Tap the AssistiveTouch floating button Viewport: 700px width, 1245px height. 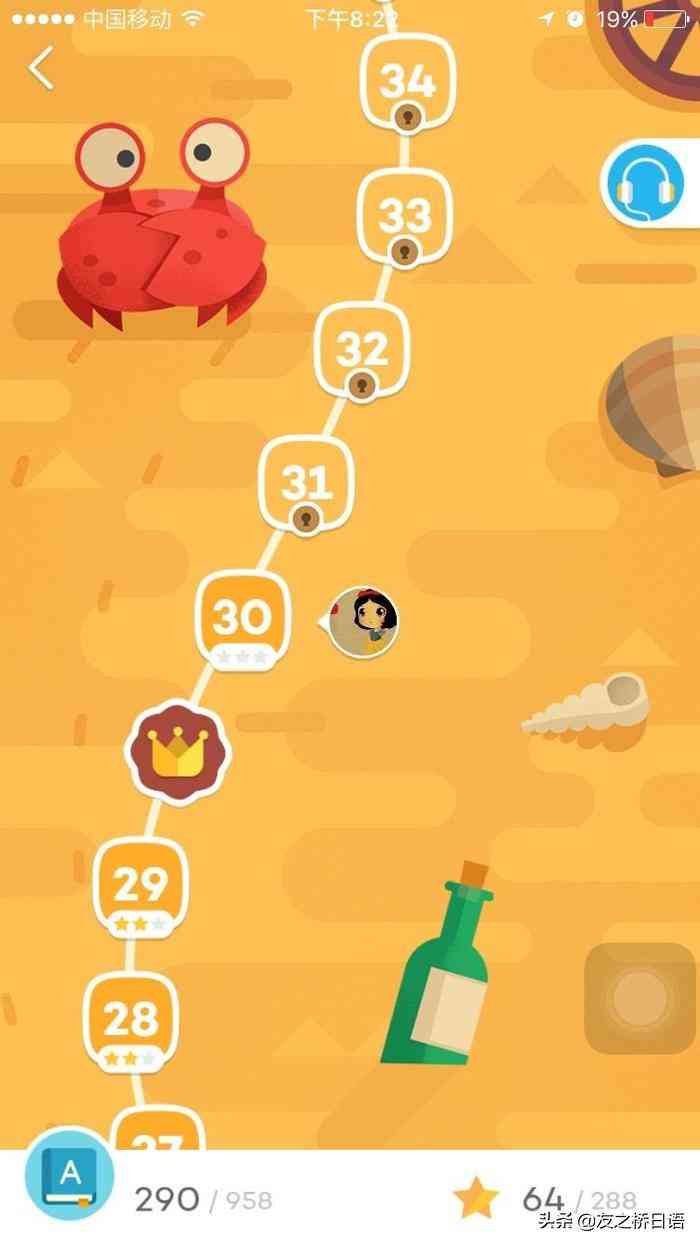pyautogui.click(x=640, y=997)
